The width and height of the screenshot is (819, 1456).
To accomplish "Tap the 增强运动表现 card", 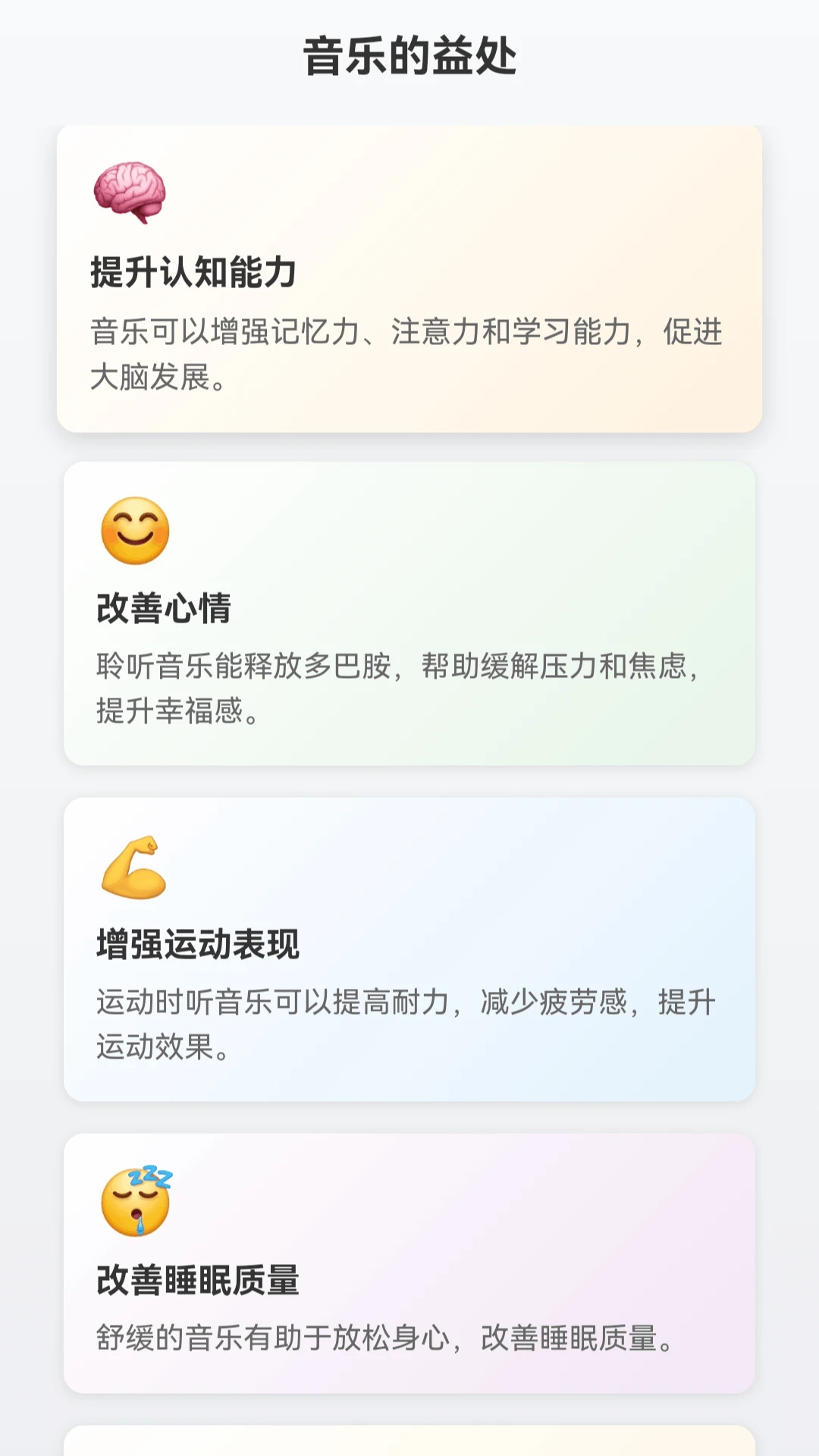I will (x=409, y=949).
